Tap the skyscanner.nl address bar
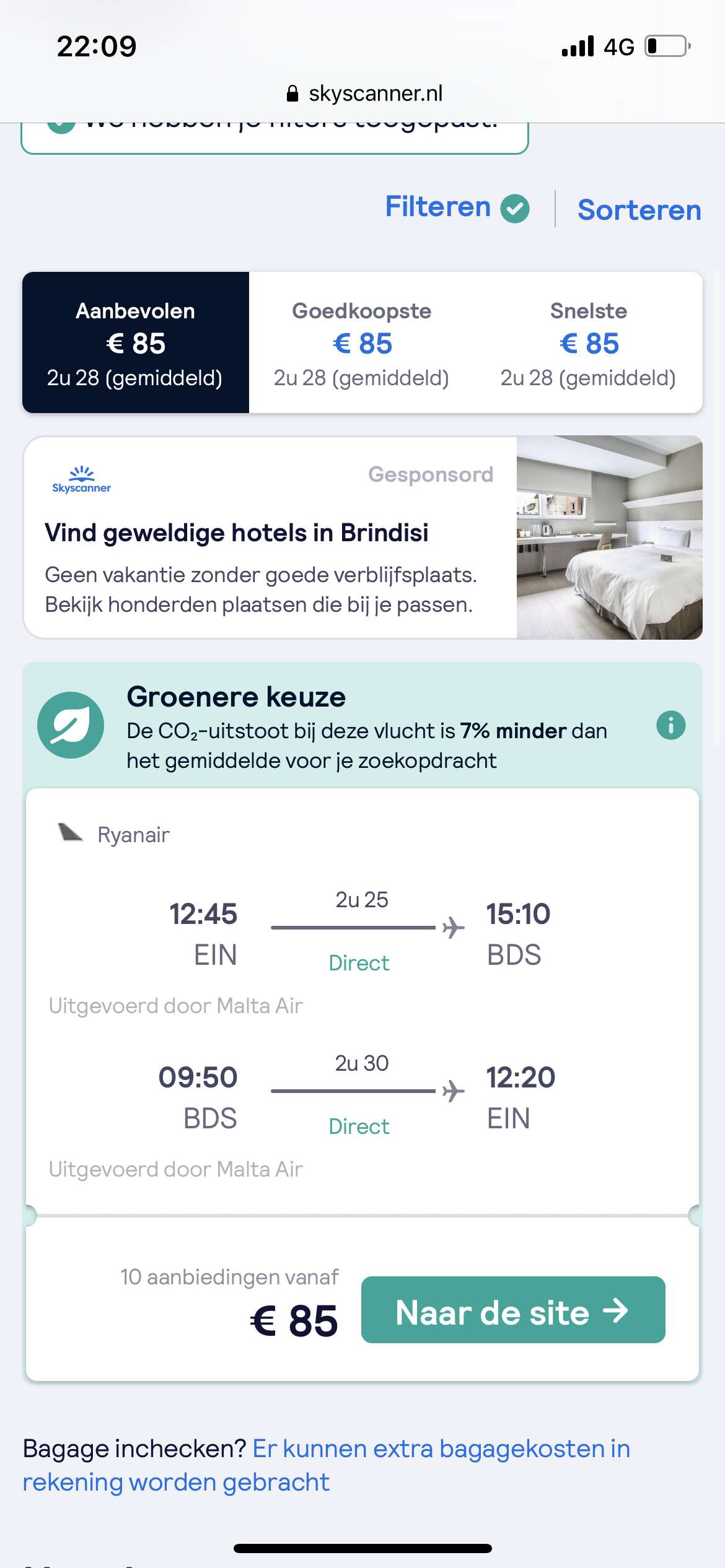 (364, 94)
